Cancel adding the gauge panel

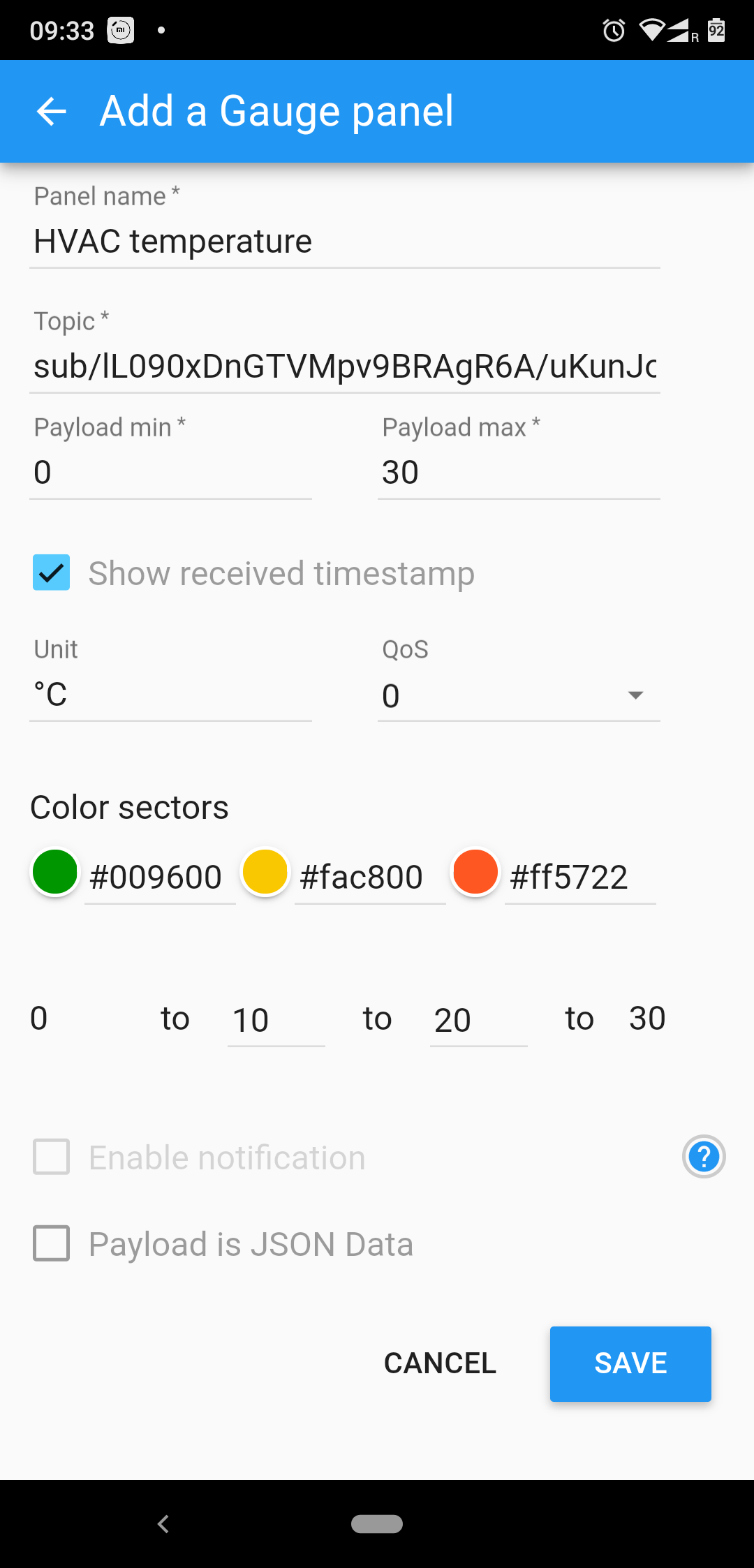tap(440, 1363)
